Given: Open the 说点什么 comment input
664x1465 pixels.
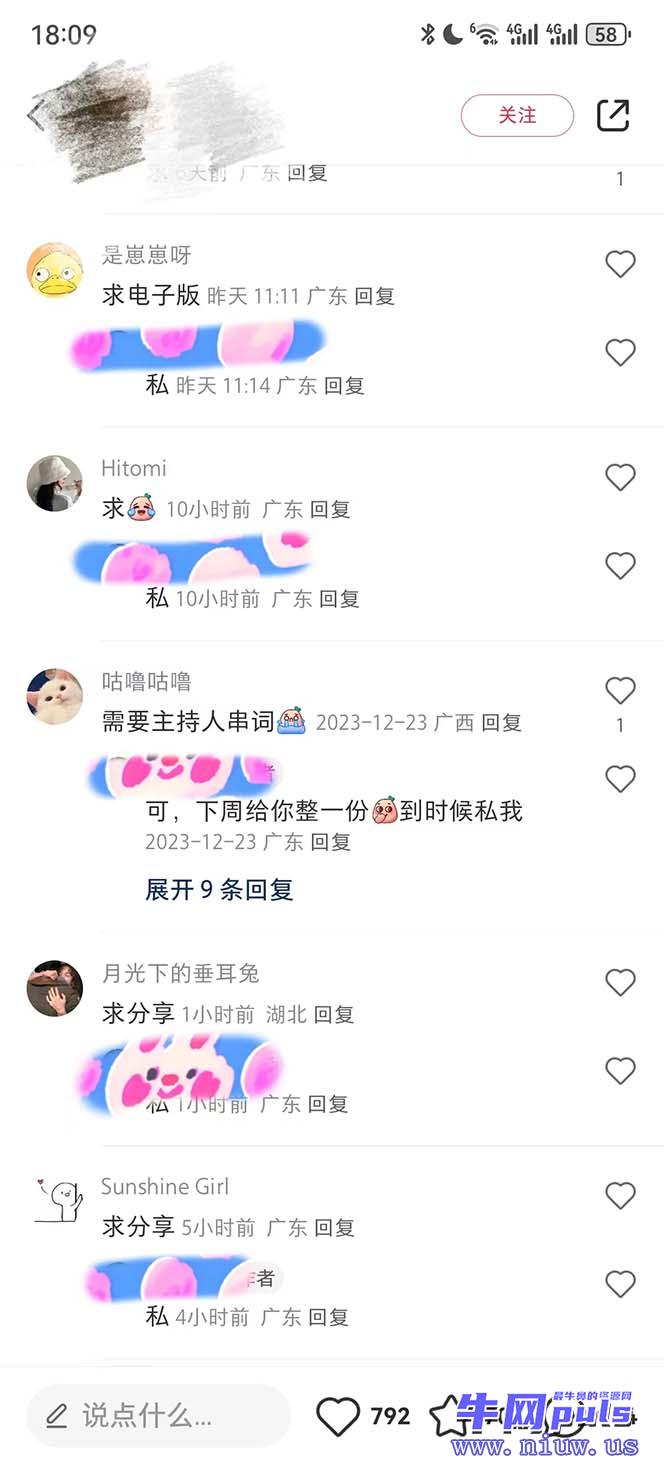Looking at the screenshot, I should (x=158, y=1415).
